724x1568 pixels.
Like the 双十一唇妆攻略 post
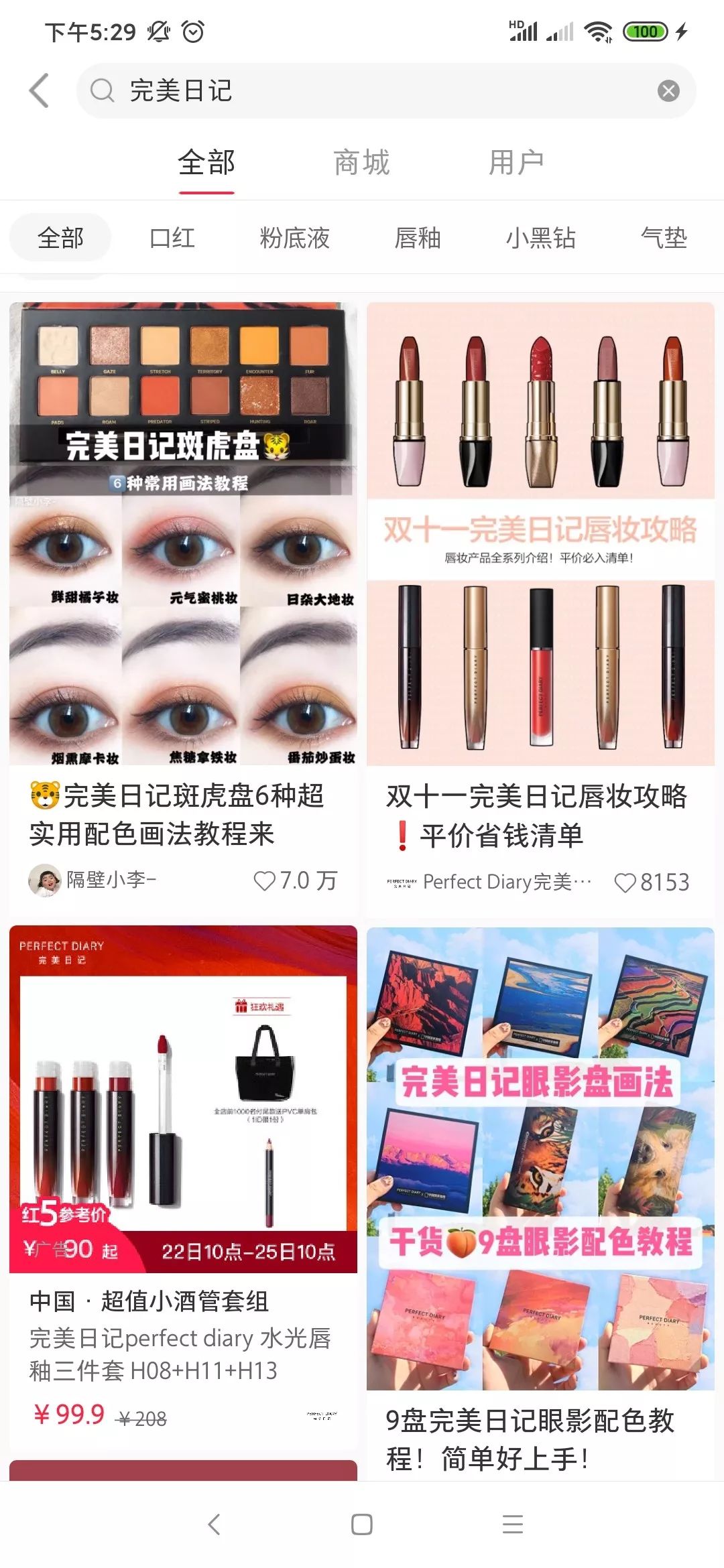tap(625, 883)
